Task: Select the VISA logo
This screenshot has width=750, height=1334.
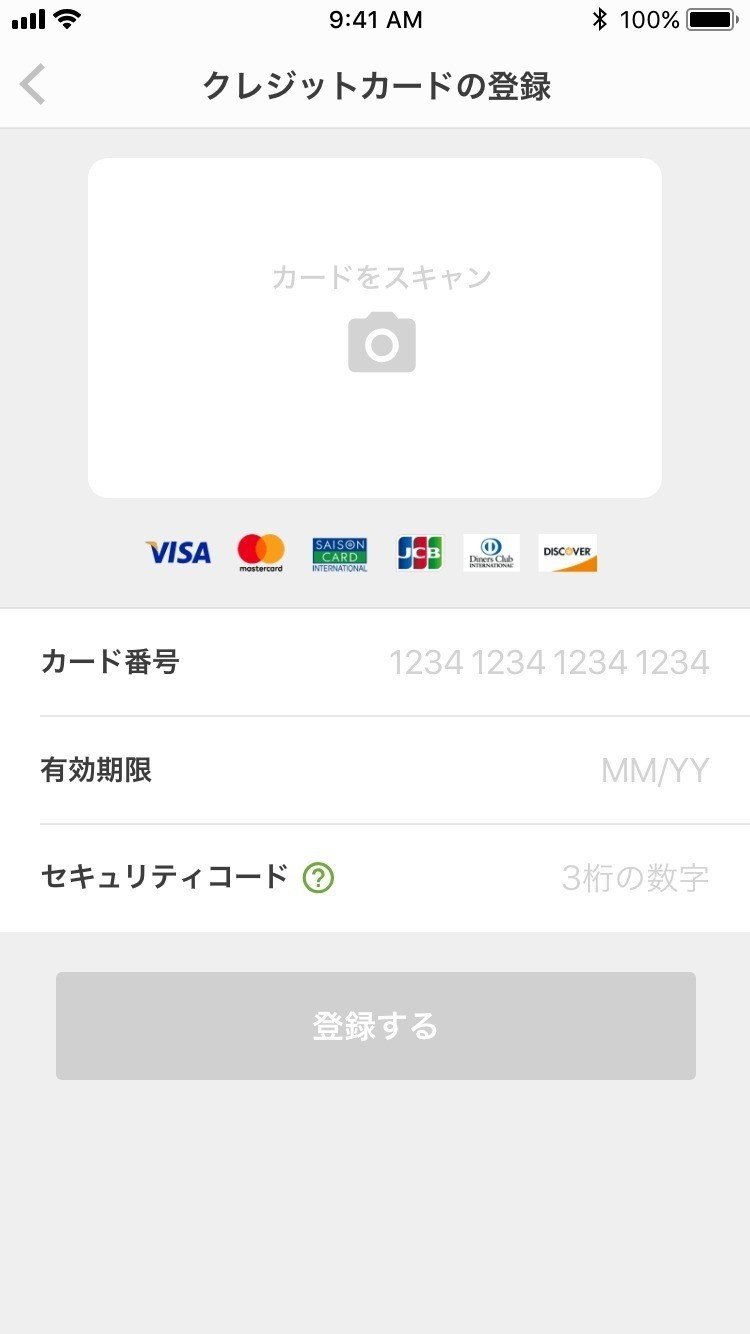Action: (x=178, y=553)
